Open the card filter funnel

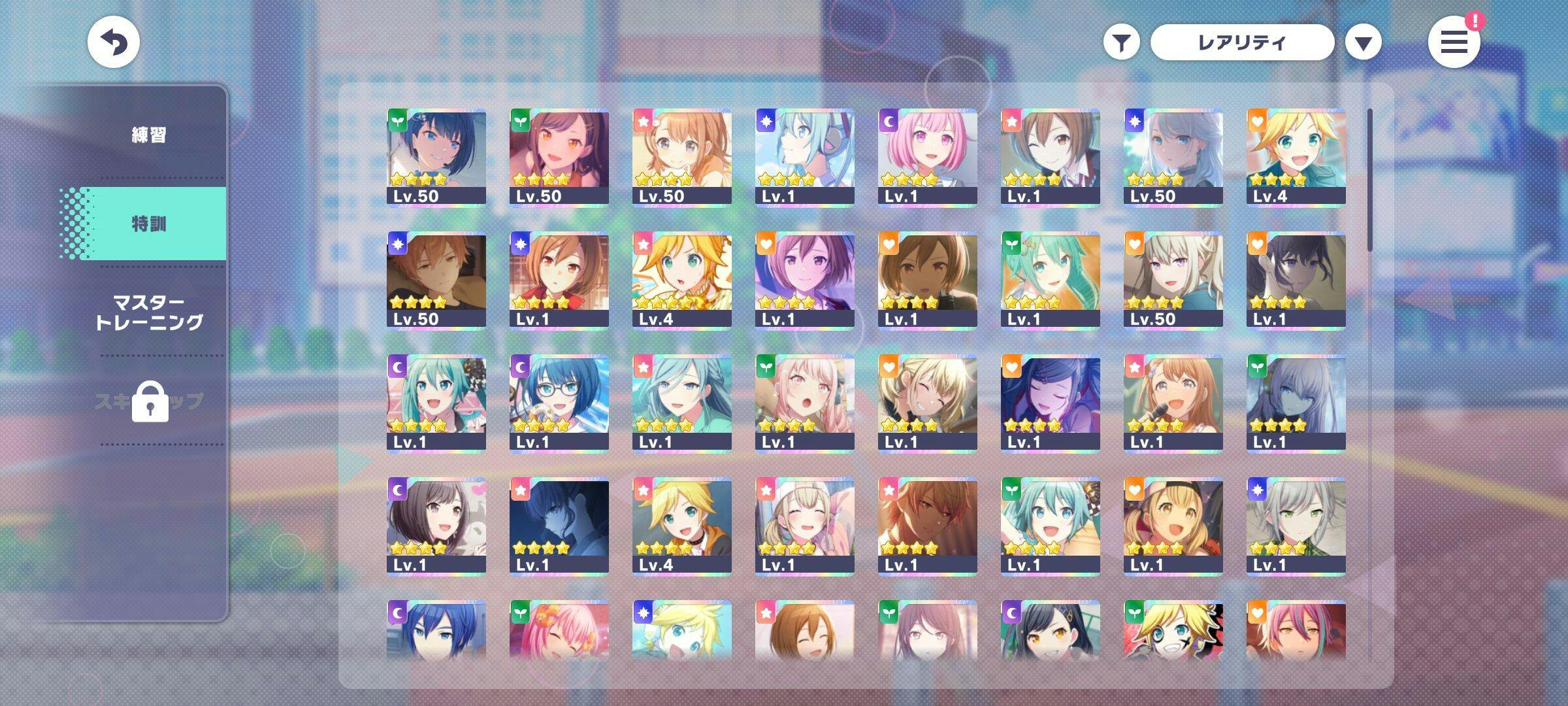point(1121,43)
